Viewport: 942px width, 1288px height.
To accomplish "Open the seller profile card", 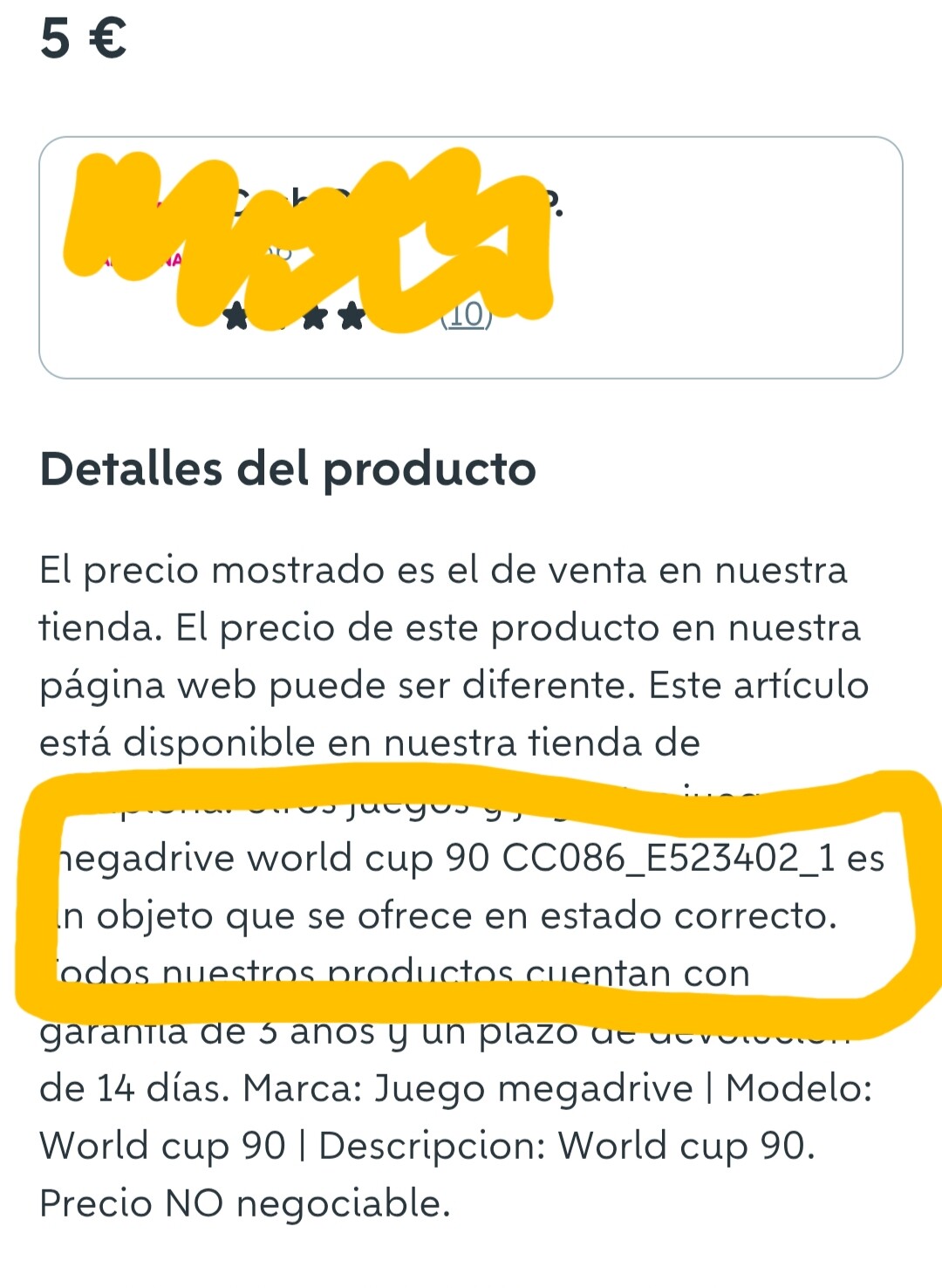I will pos(715,257).
